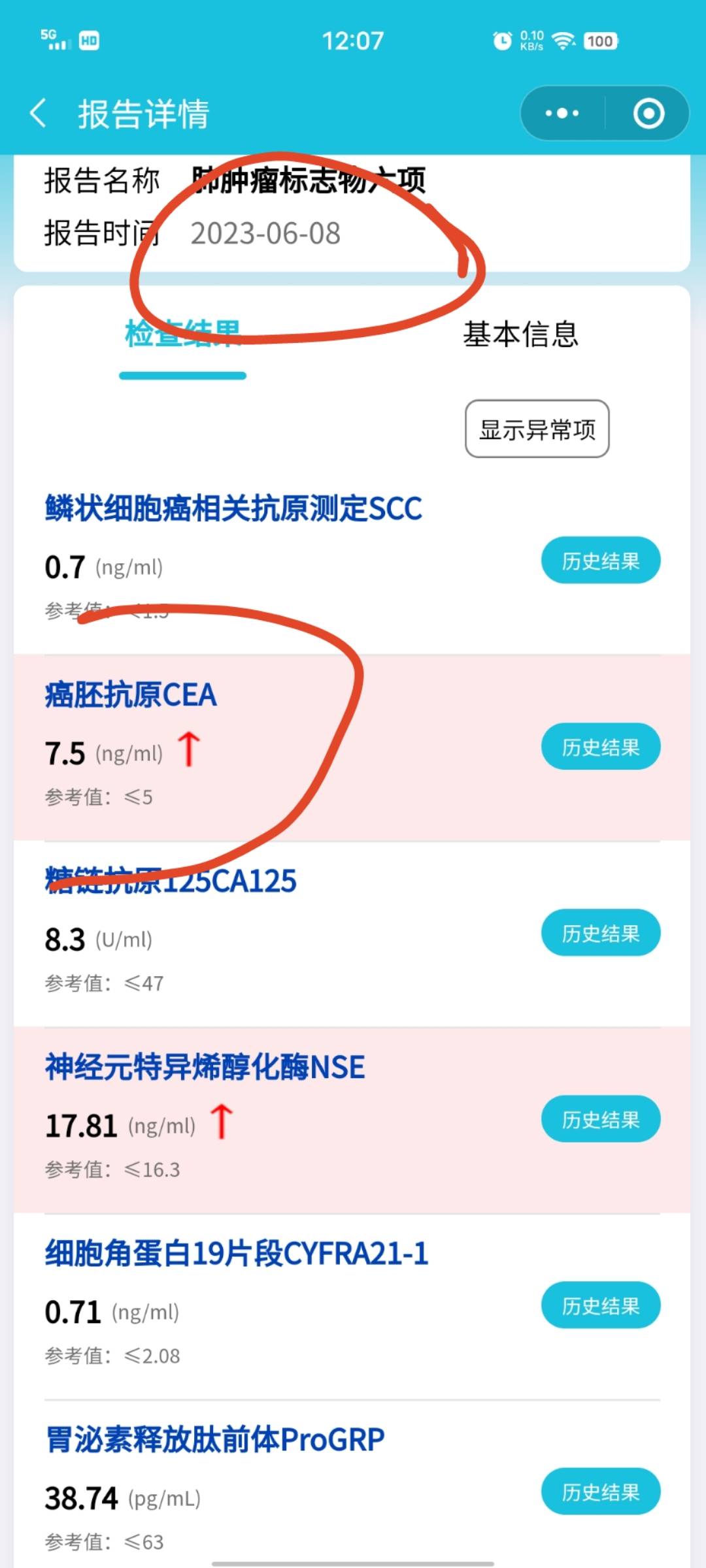The image size is (706, 1568).
Task: Toggle the 显示异常项 abnormal-items filter
Action: click(537, 430)
